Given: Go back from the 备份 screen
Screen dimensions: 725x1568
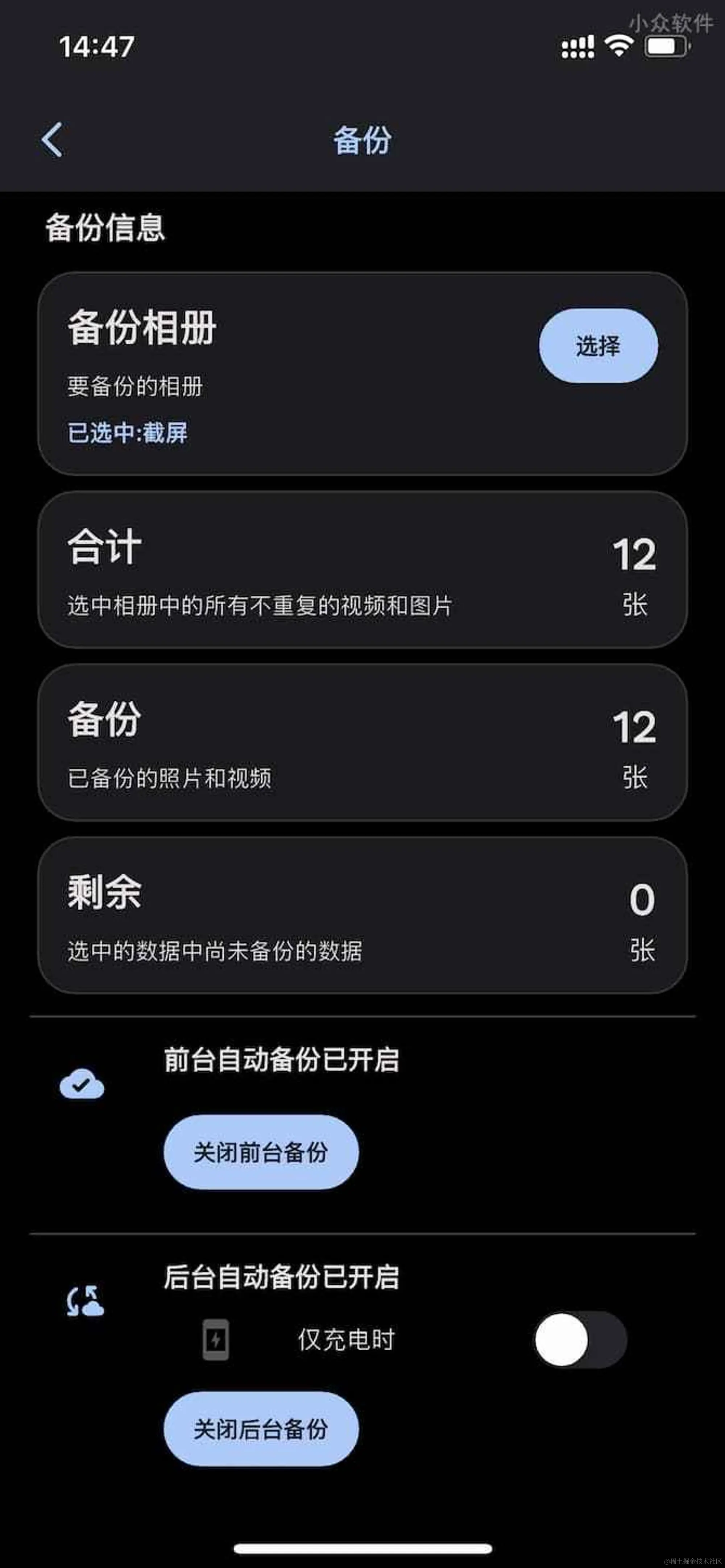Looking at the screenshot, I should click(x=53, y=140).
